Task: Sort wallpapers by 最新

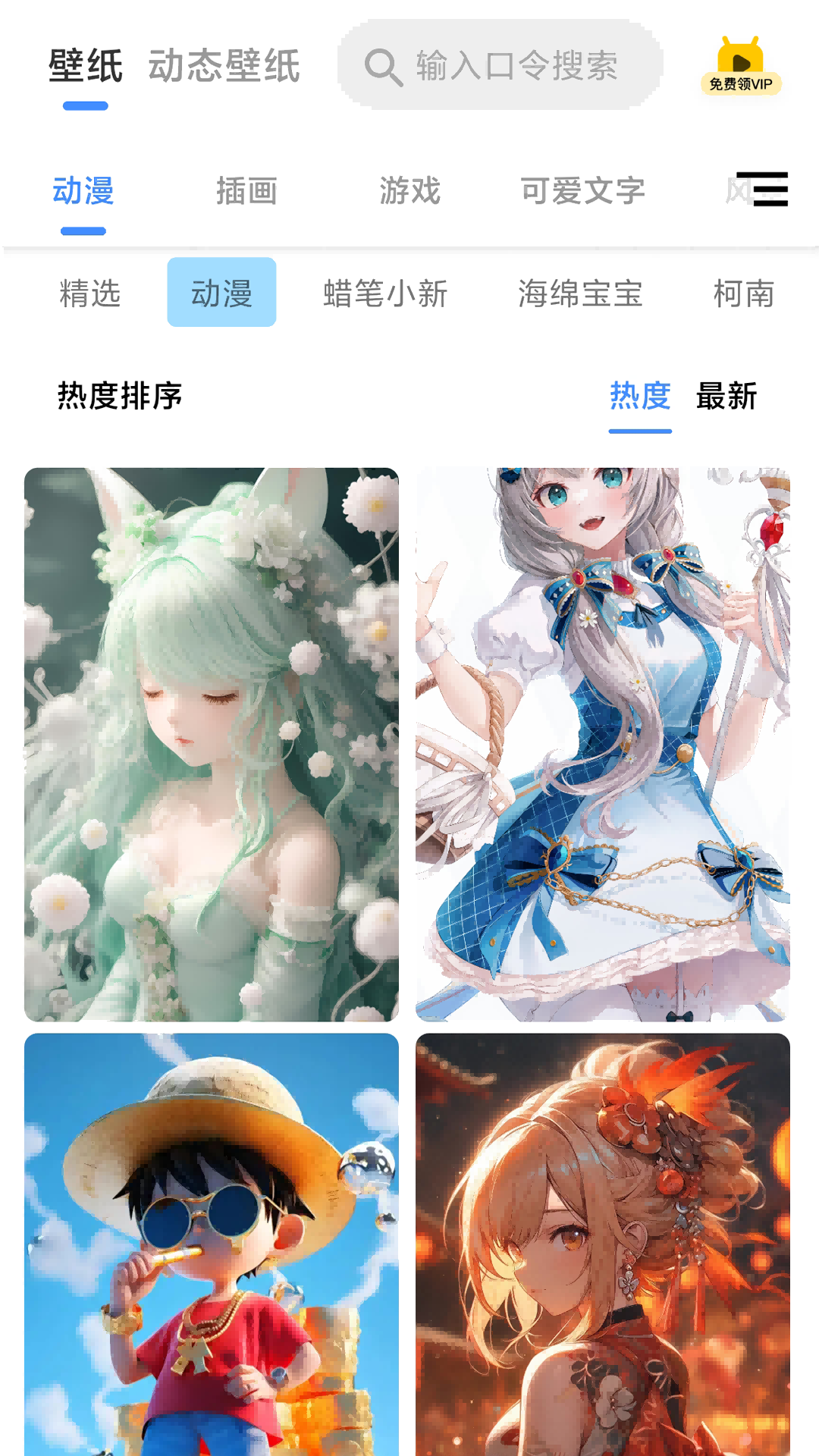Action: pos(726,396)
